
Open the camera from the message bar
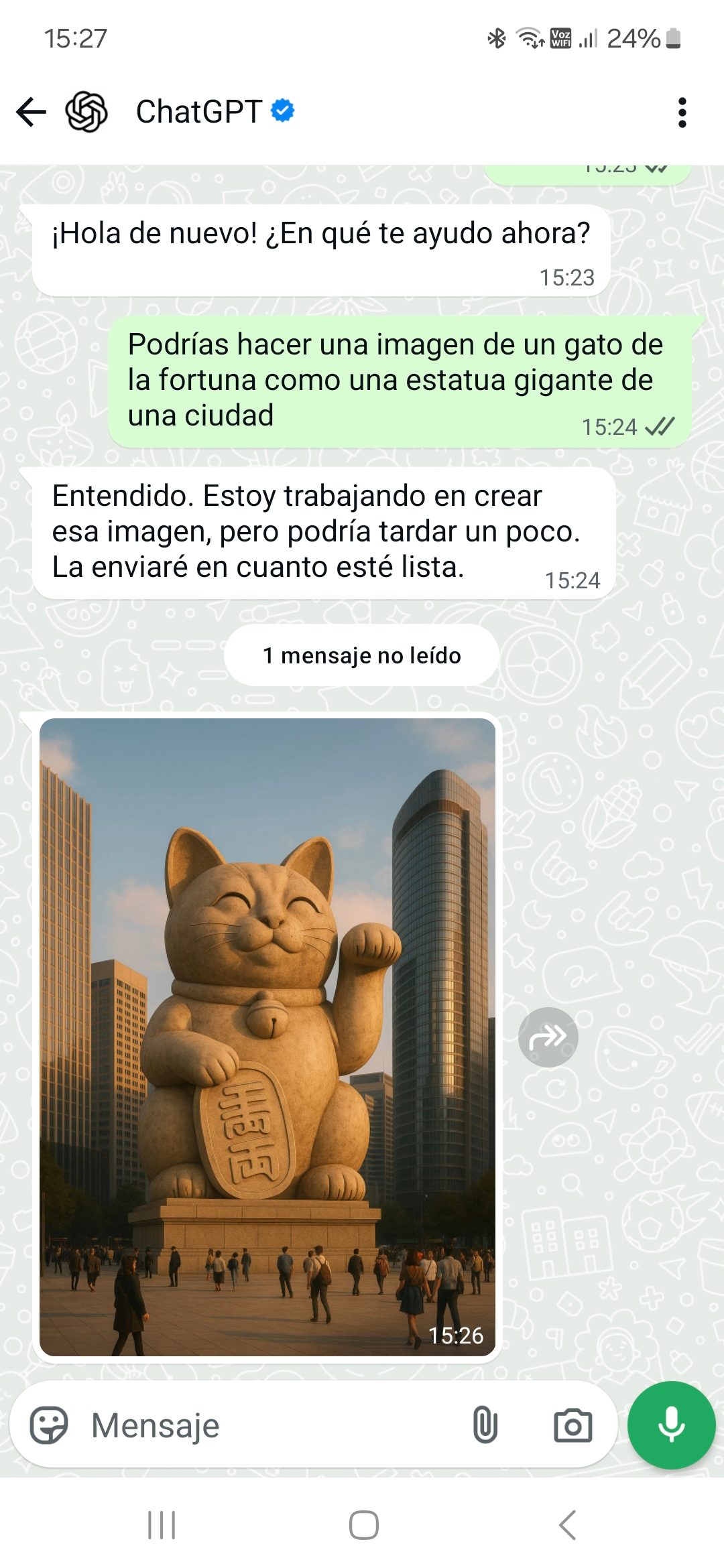pos(572,1425)
